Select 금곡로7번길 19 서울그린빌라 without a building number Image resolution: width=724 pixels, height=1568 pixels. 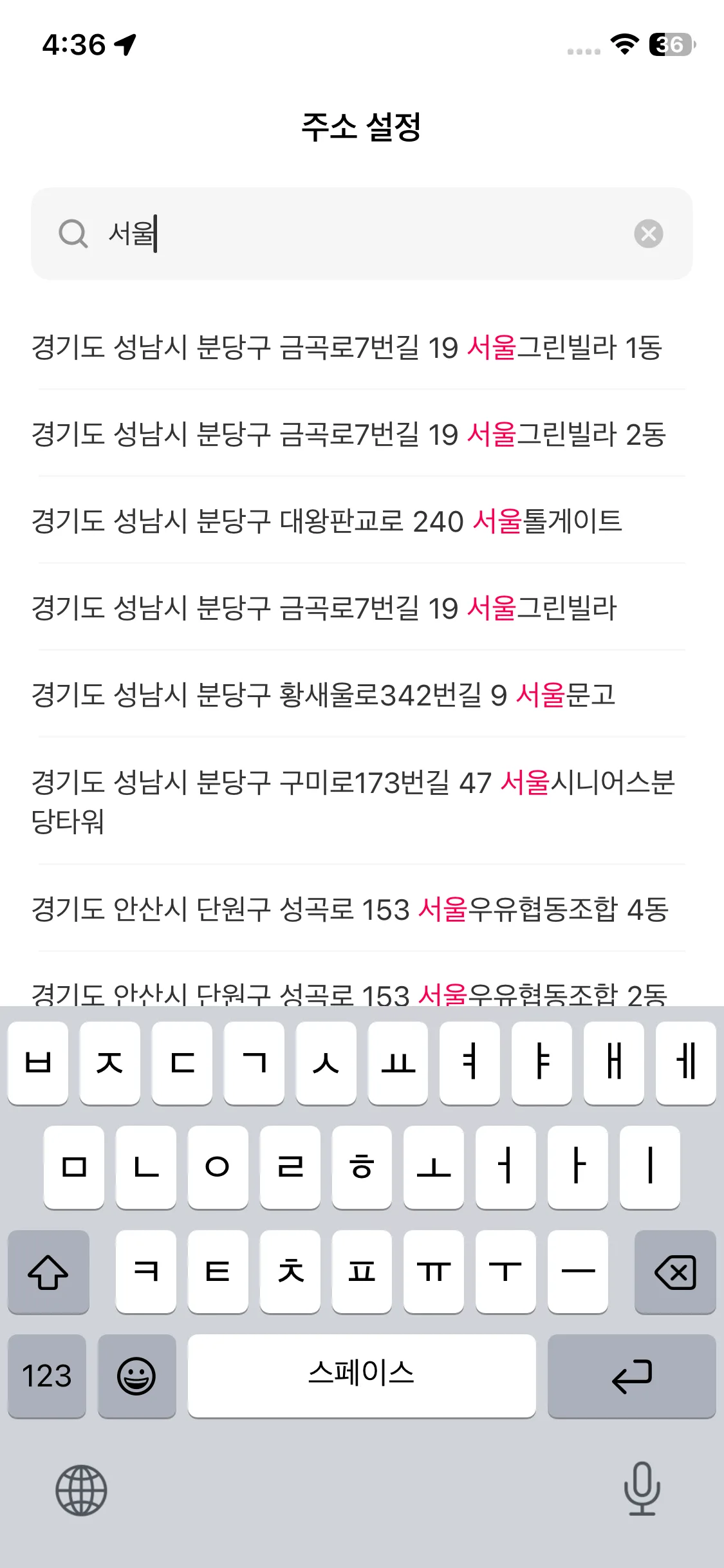click(x=324, y=608)
